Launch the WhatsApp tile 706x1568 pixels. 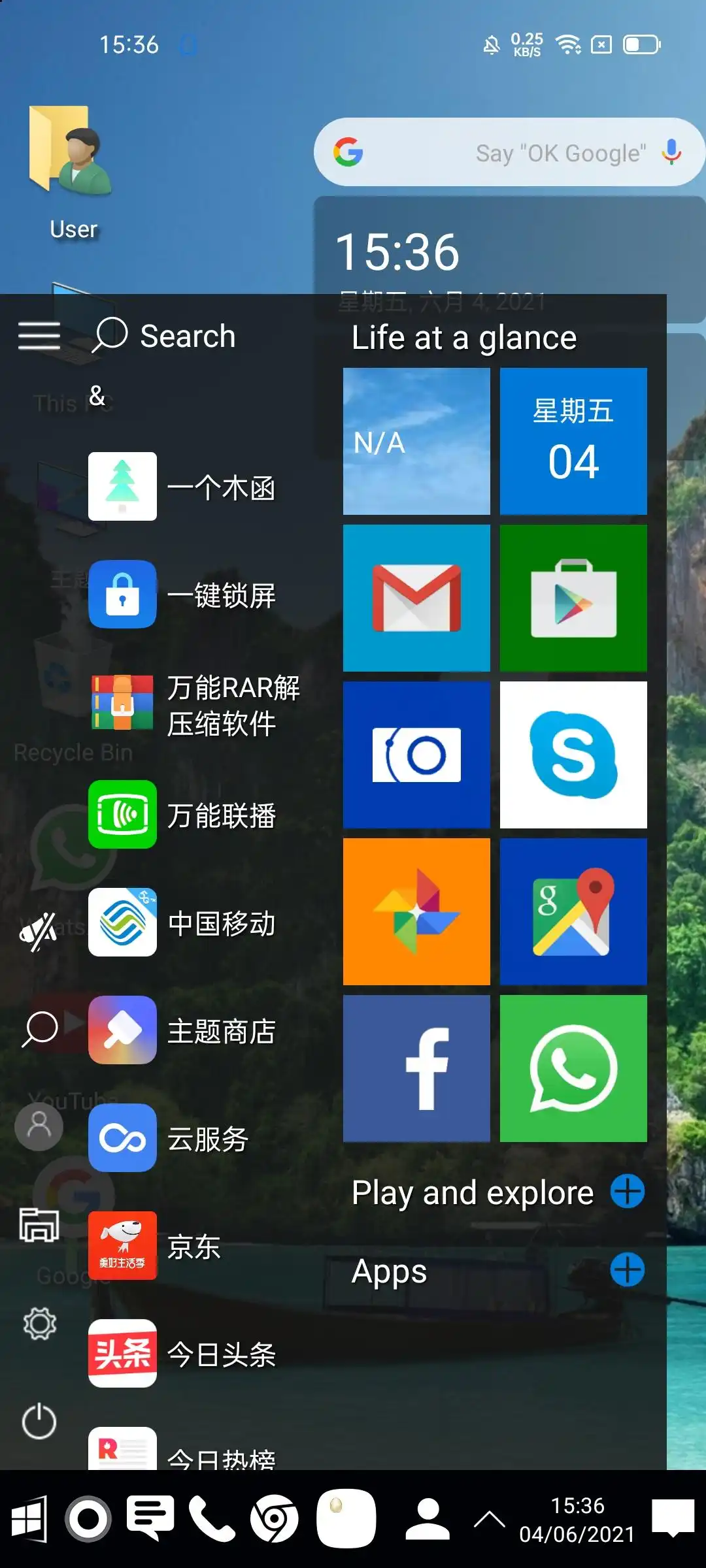[x=573, y=1068]
